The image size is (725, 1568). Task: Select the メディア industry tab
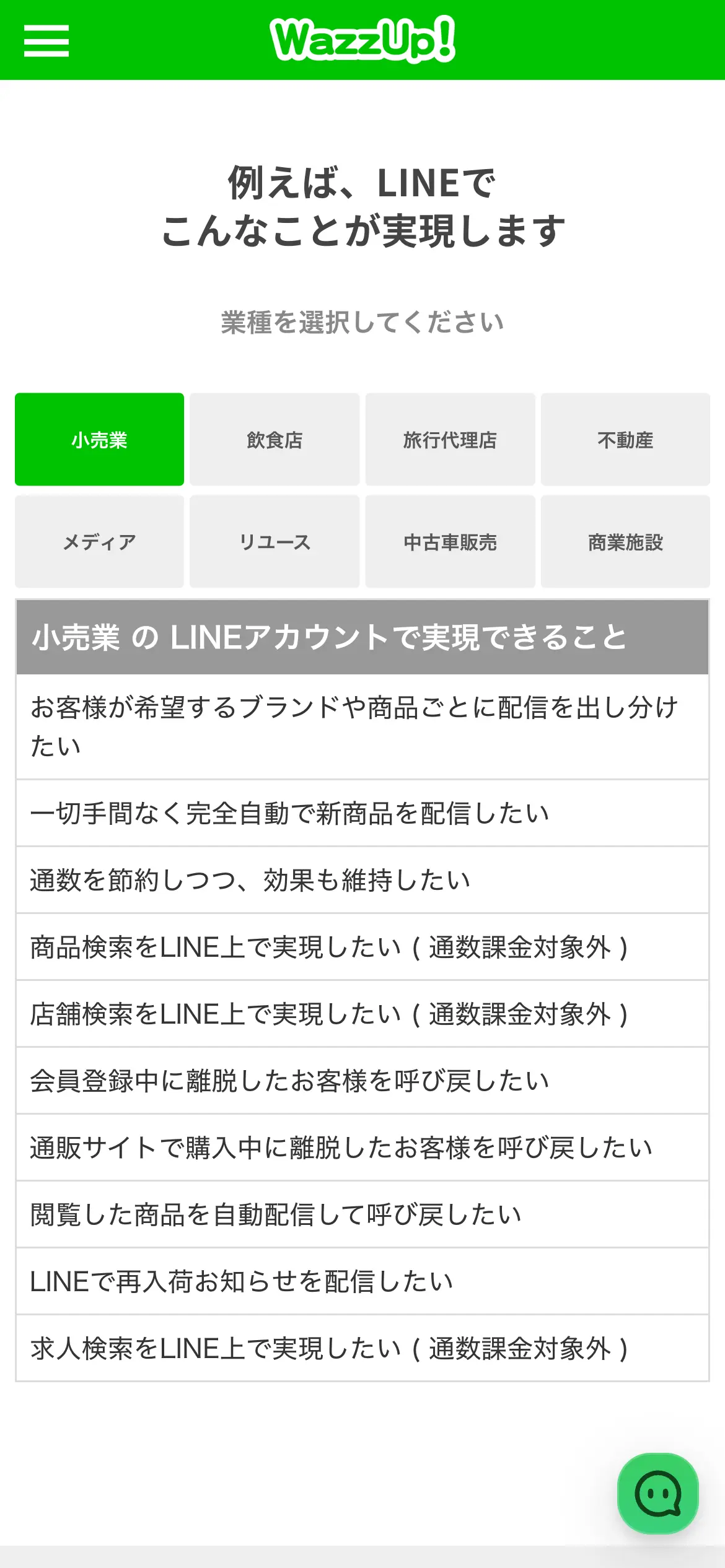[99, 541]
